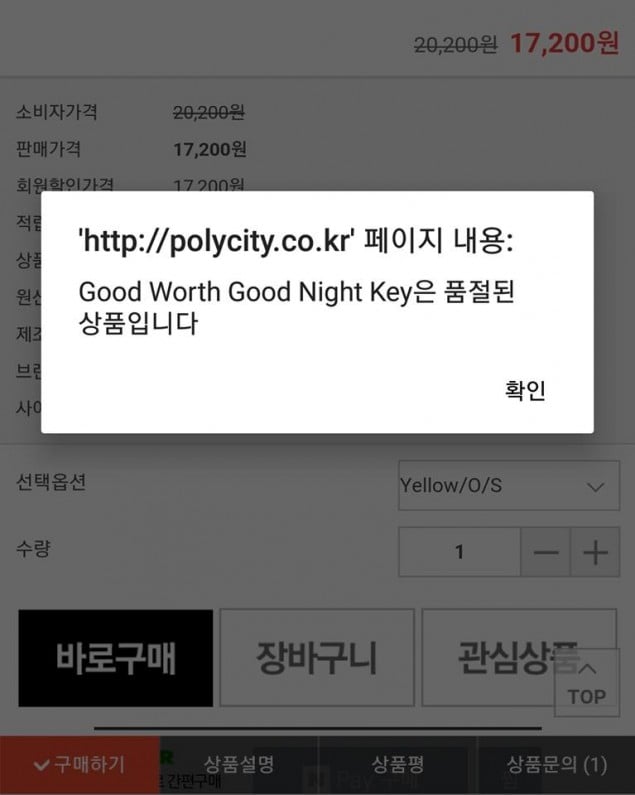Add the item to 장바구니 cart
The width and height of the screenshot is (635, 795).
[x=317, y=658]
